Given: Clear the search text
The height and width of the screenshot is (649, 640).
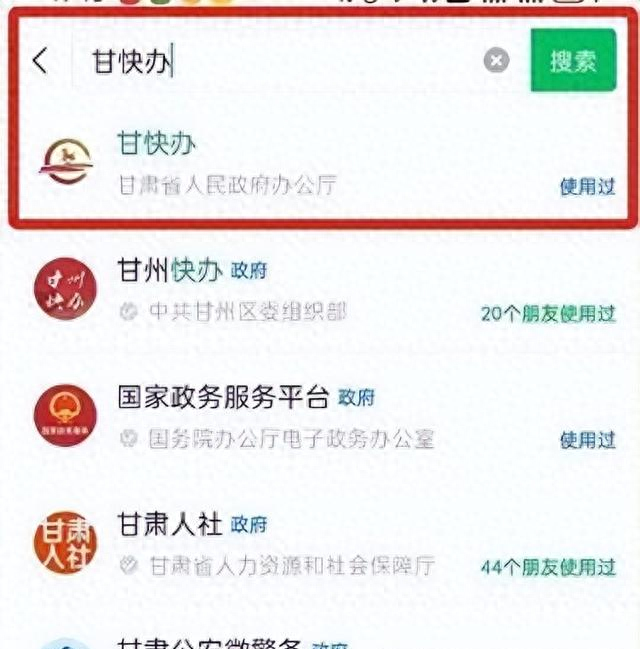Looking at the screenshot, I should coord(497,61).
